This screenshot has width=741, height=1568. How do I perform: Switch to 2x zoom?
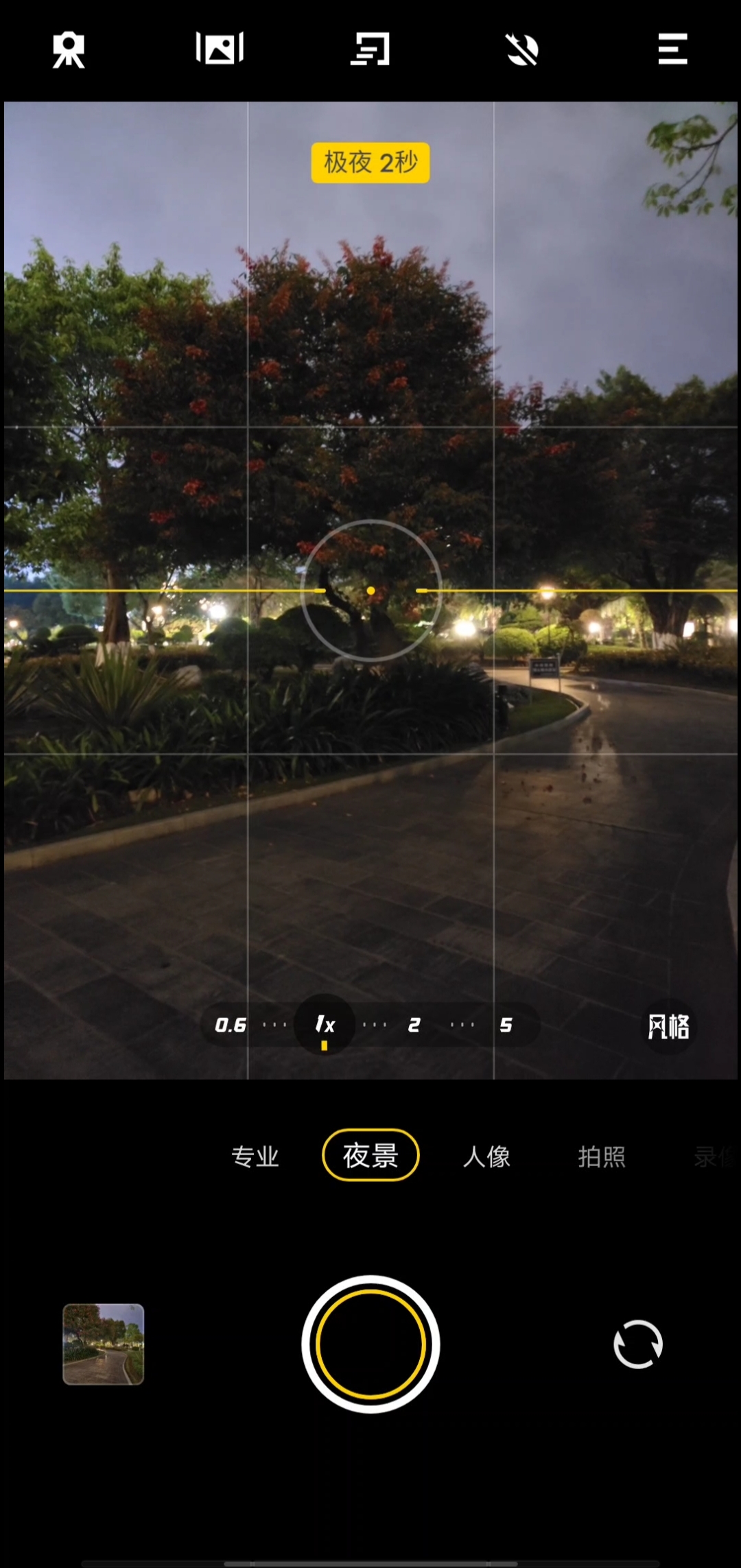coord(414,1025)
